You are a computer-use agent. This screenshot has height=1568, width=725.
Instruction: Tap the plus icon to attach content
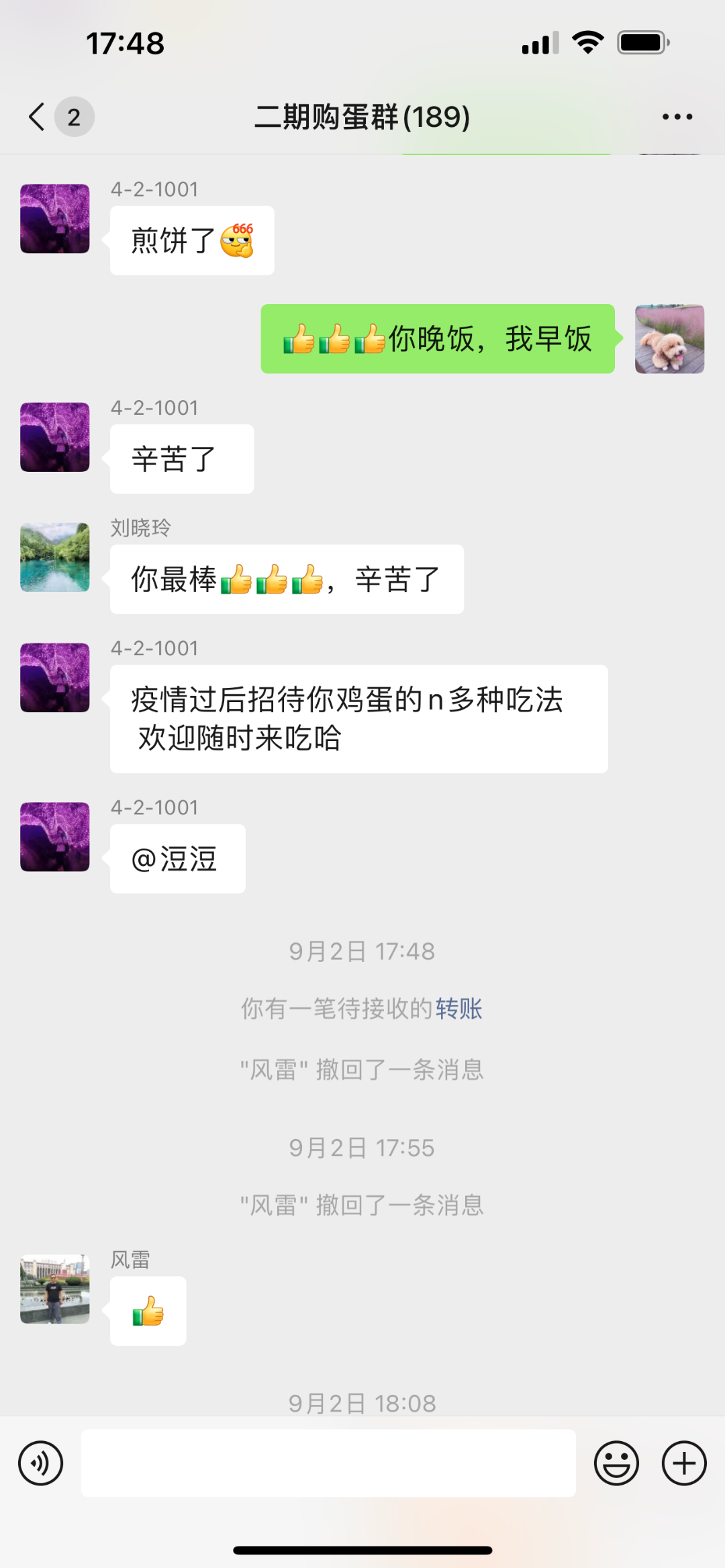[x=683, y=1463]
